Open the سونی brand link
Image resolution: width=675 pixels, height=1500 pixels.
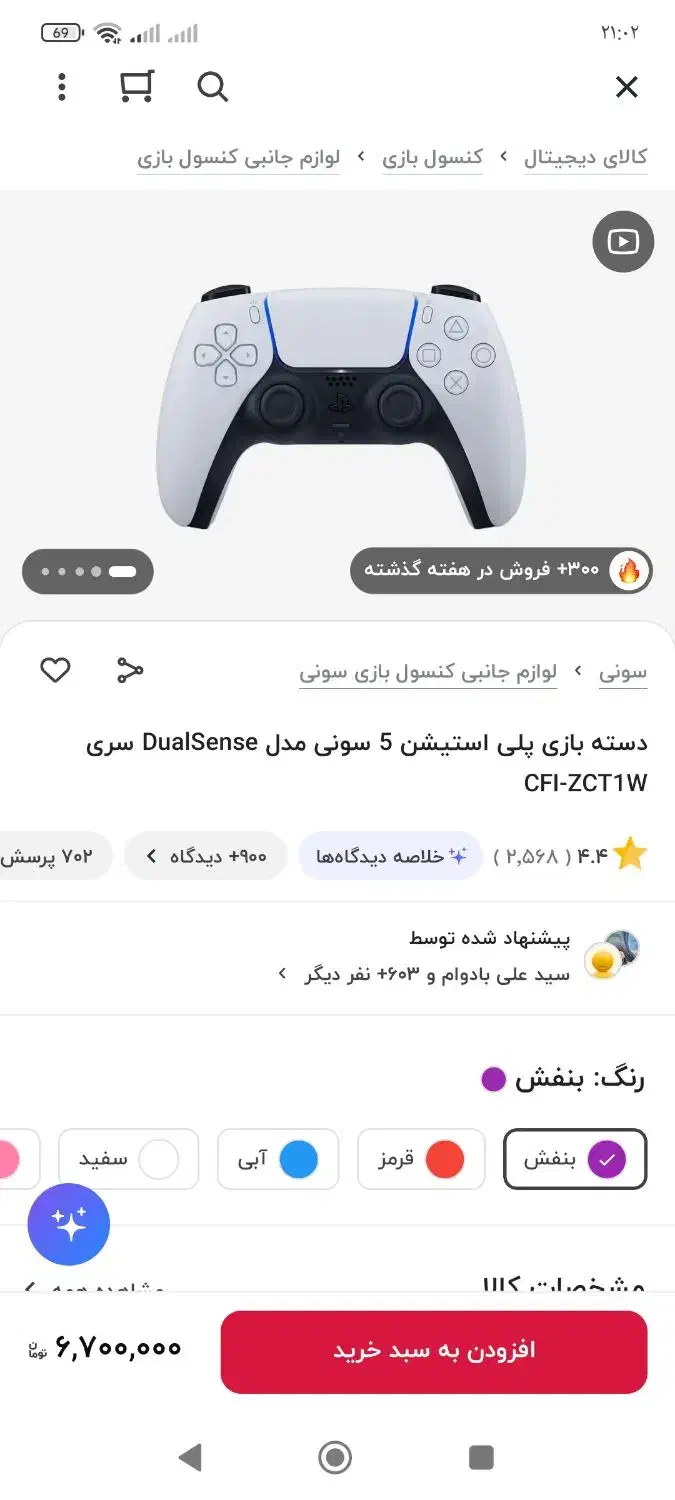click(x=623, y=673)
